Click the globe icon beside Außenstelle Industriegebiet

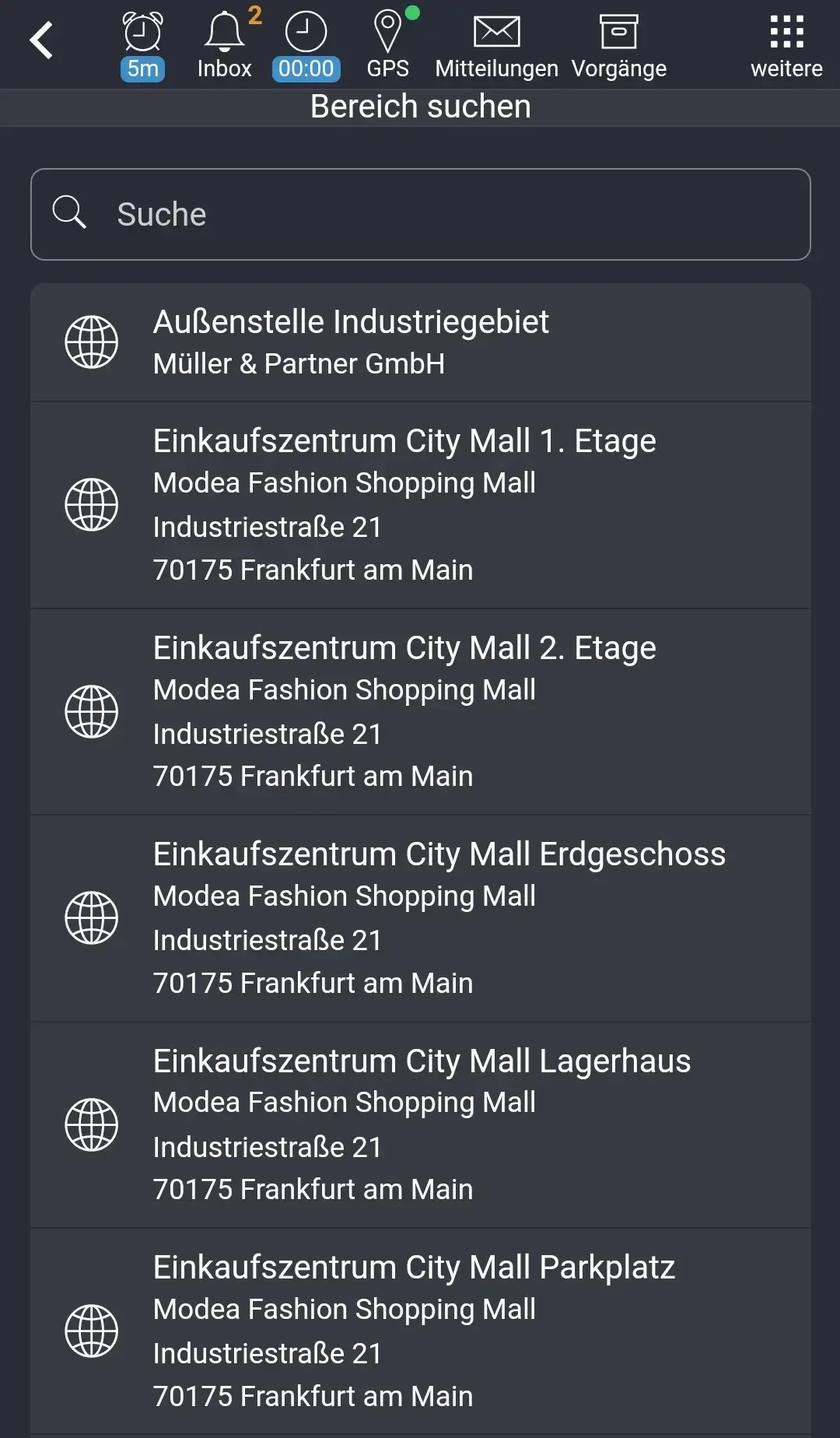point(91,340)
